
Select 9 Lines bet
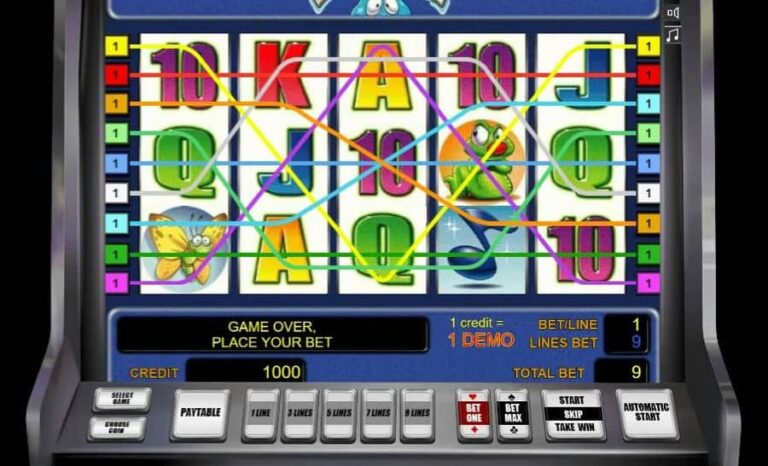coord(417,413)
